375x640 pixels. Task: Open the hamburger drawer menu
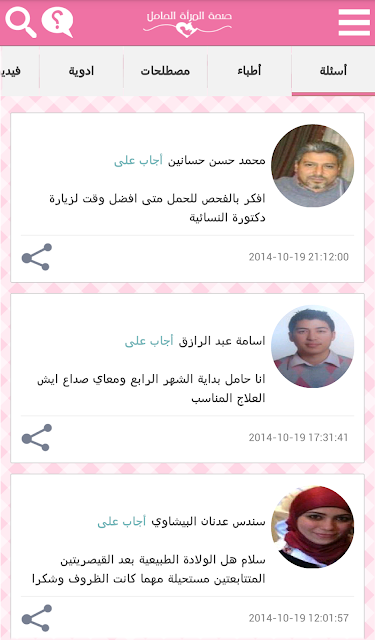point(354,22)
